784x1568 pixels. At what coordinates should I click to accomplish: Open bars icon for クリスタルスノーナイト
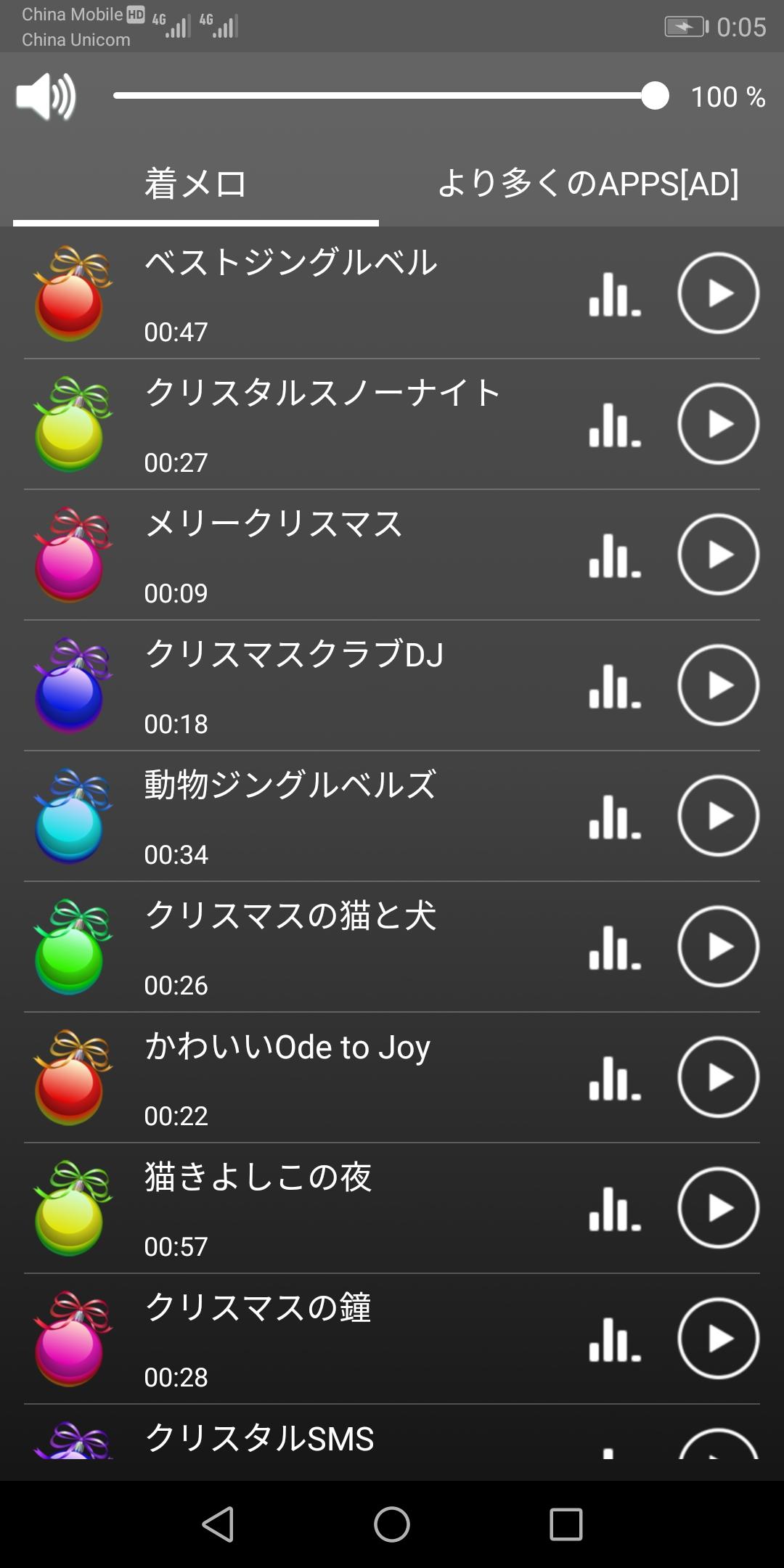(615, 424)
